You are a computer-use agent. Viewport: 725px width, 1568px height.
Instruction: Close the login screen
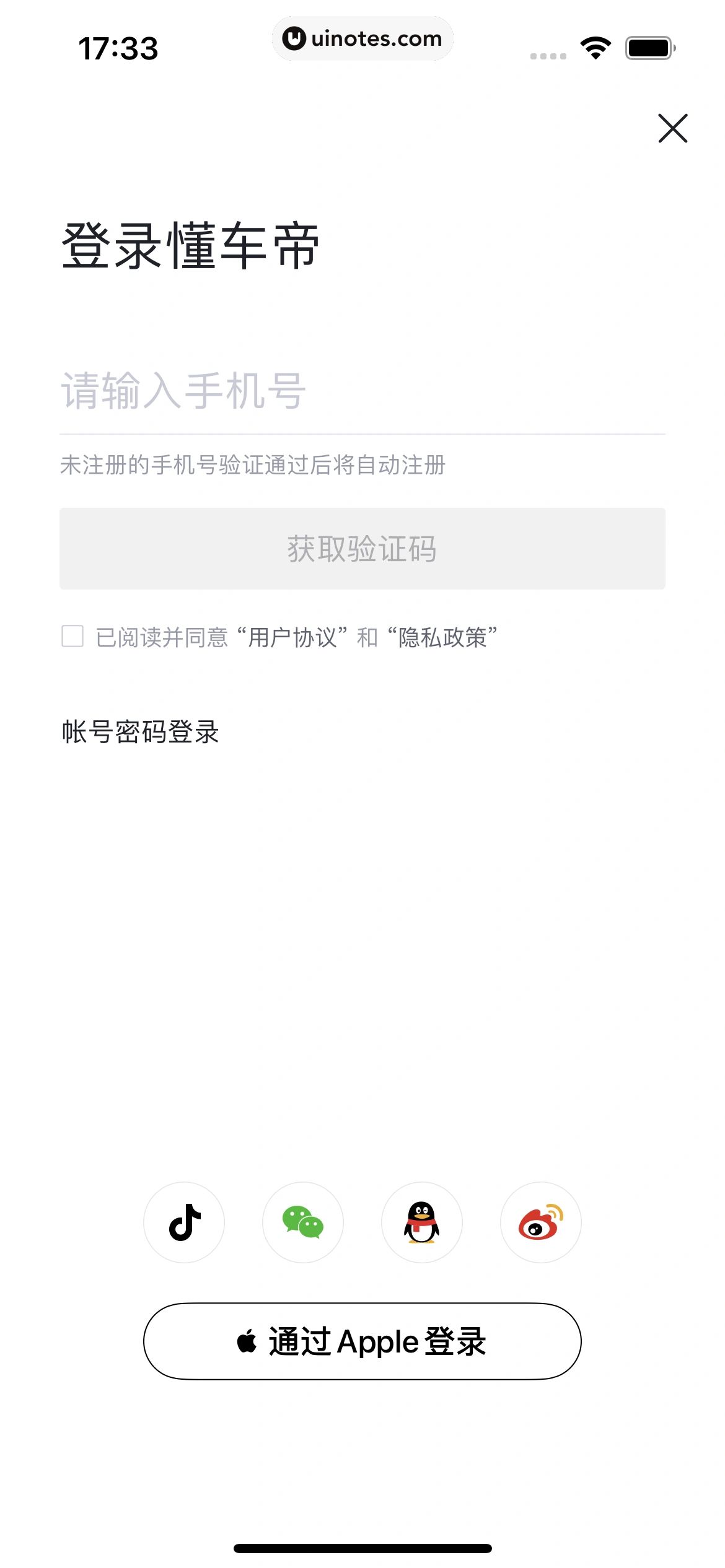tap(672, 128)
